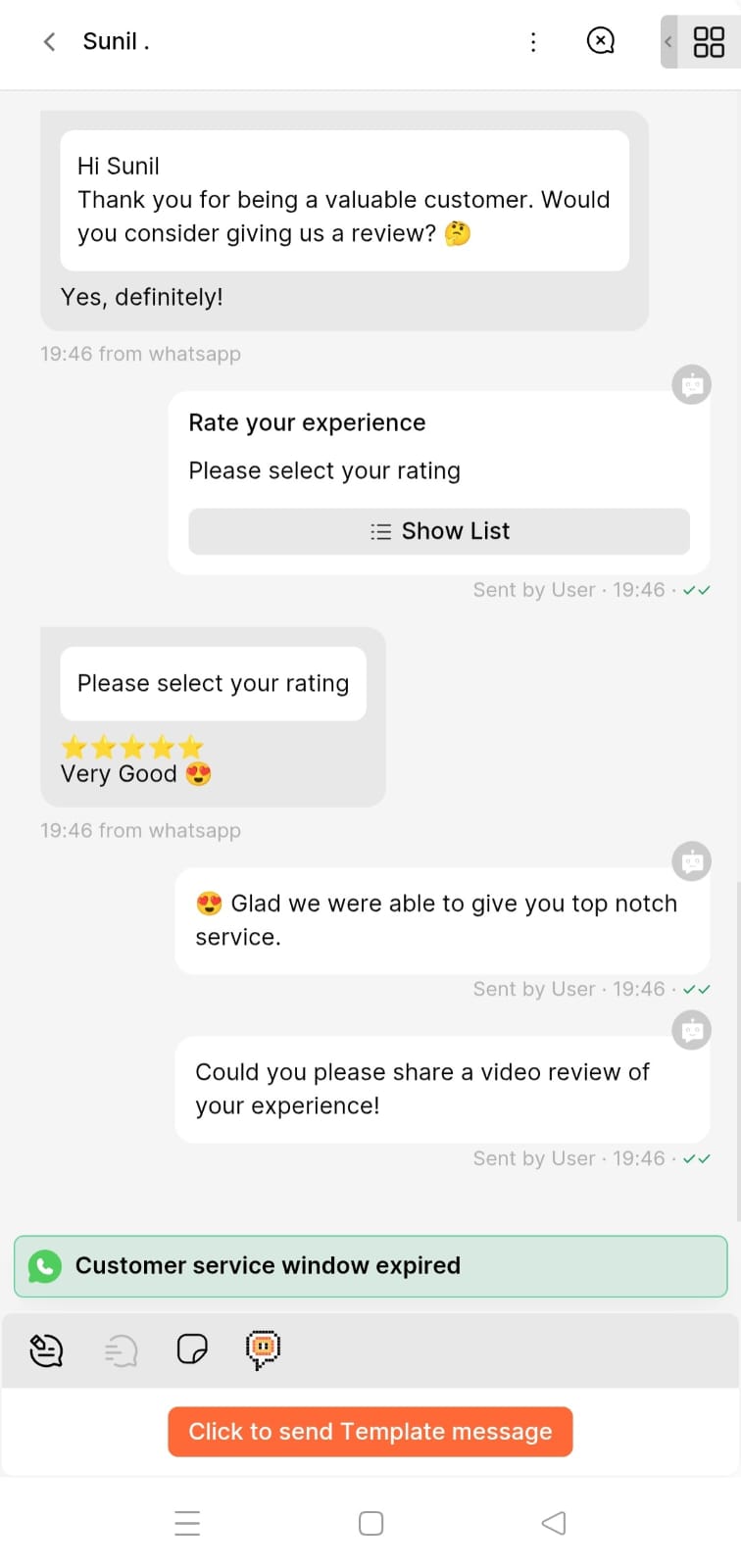Open the three-dot overflow menu

[x=533, y=41]
